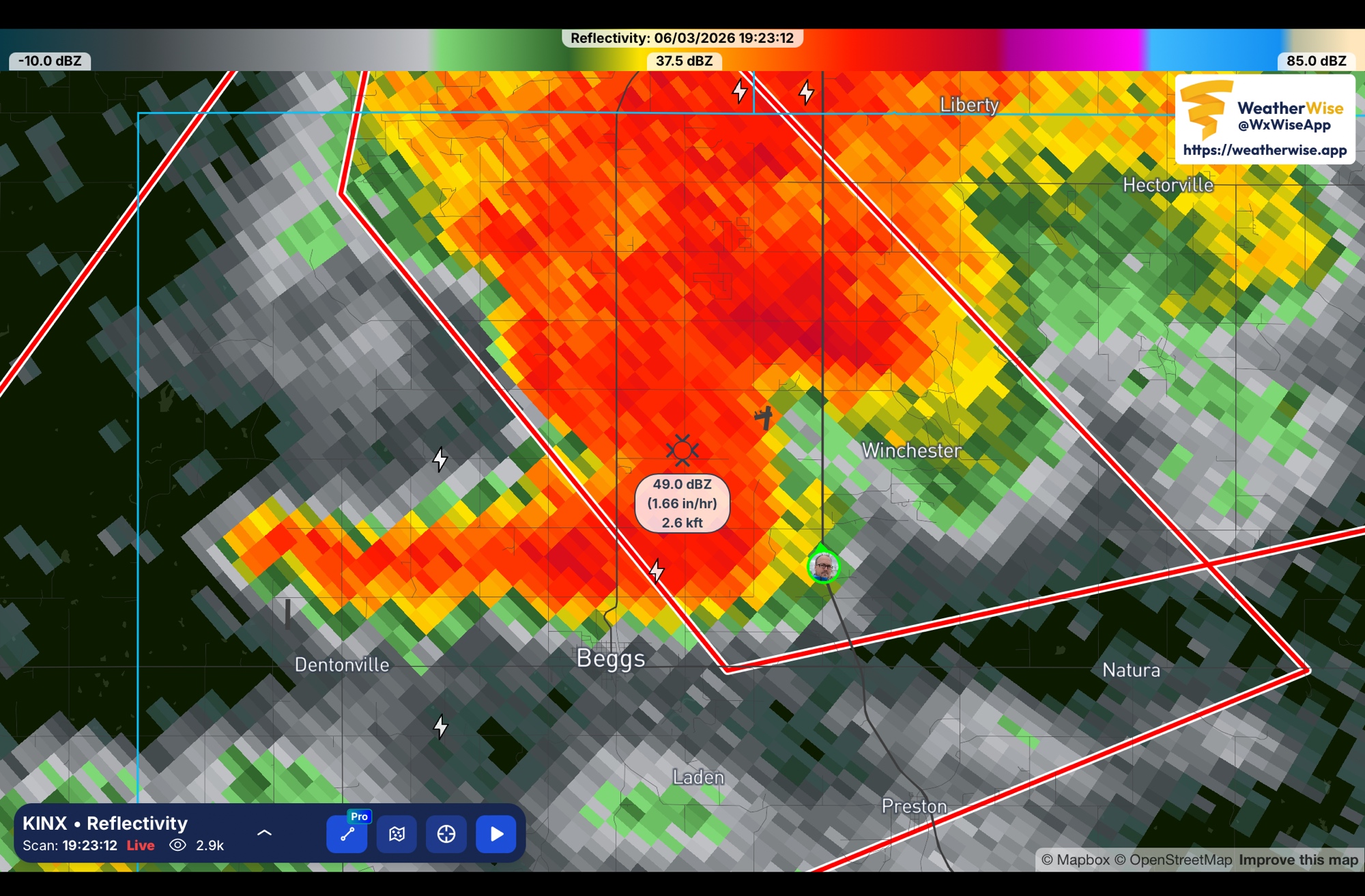1365x896 pixels.
Task: Select the spotter avatar marker near Winchester
Action: click(x=824, y=567)
